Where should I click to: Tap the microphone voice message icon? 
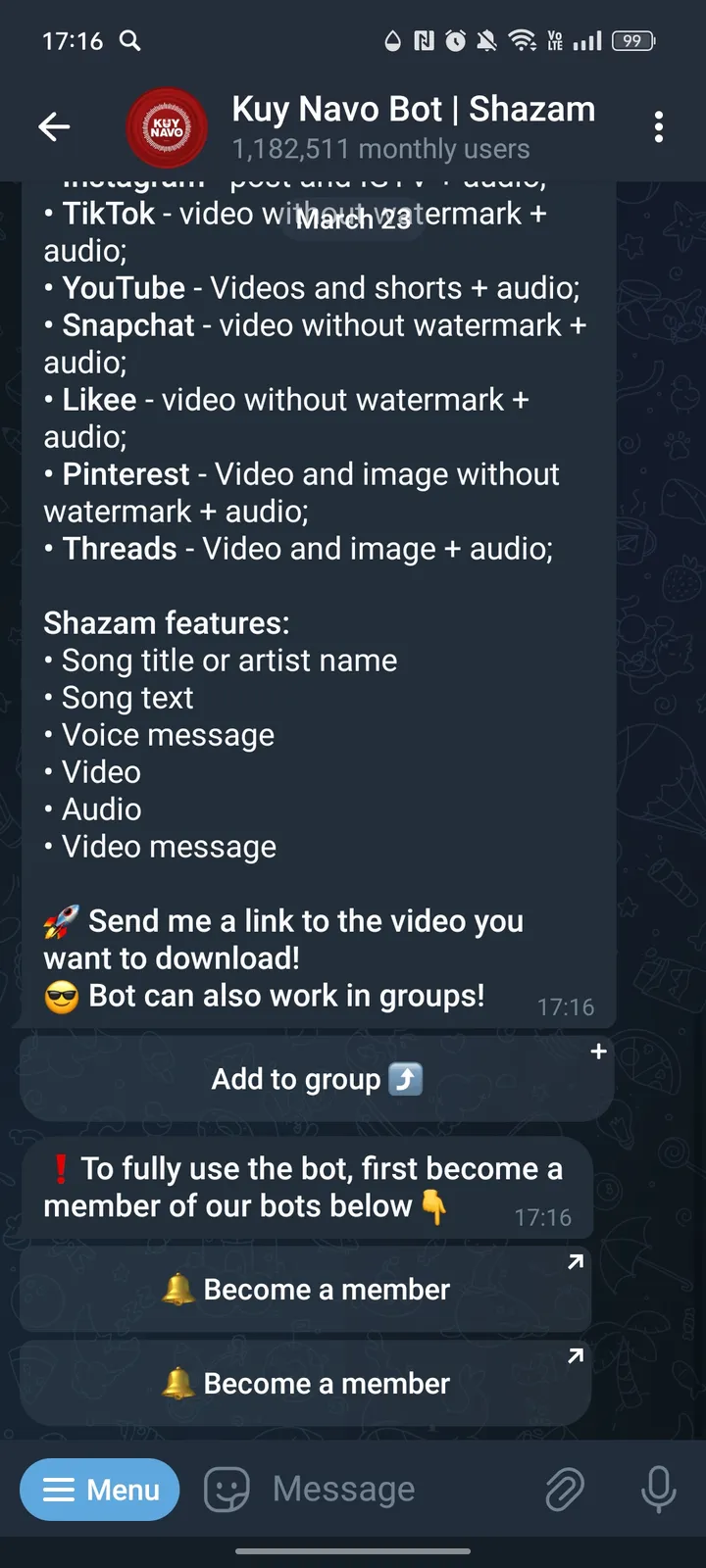pos(658,1490)
